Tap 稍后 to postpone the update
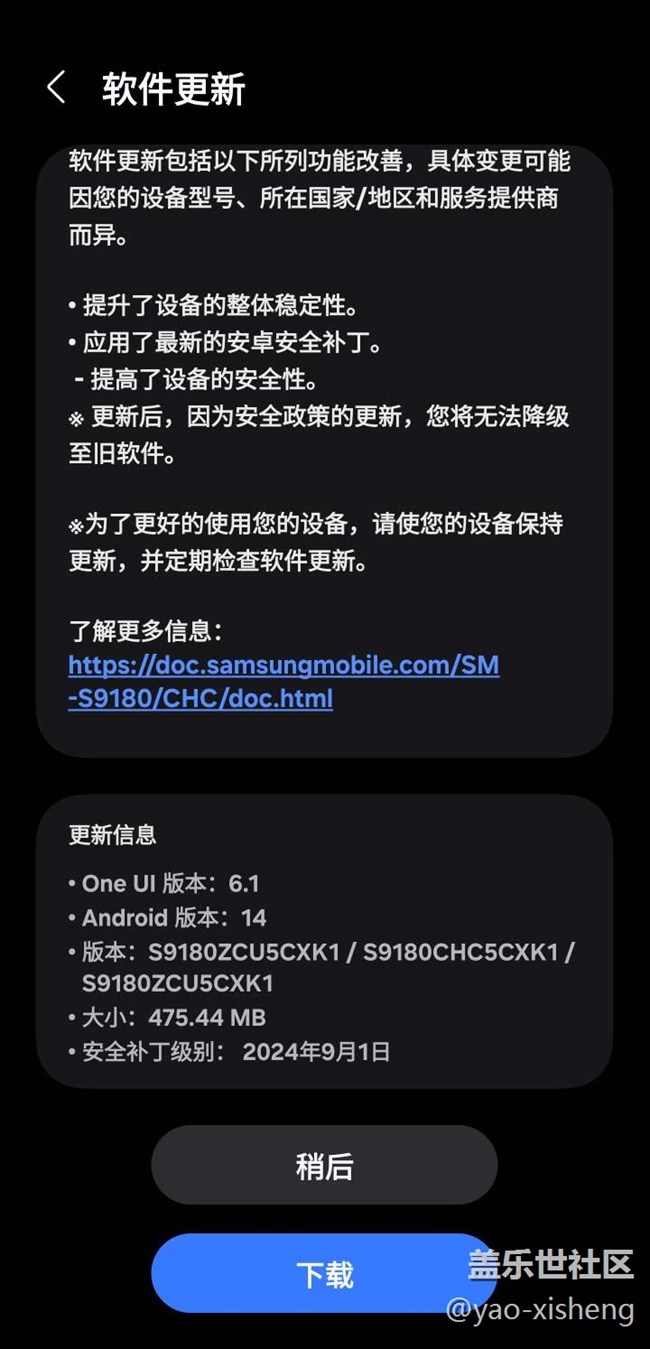This screenshot has width=650, height=1349. (x=324, y=1165)
